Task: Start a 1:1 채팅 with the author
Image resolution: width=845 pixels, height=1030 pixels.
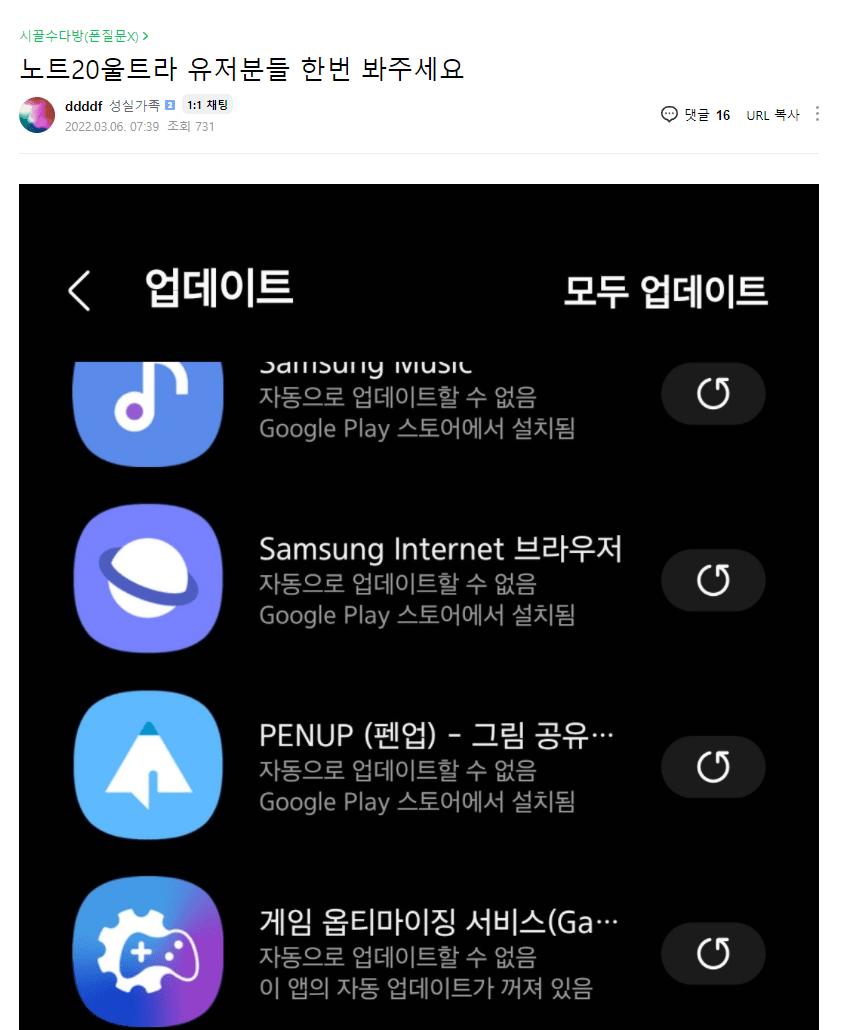Action: click(207, 105)
